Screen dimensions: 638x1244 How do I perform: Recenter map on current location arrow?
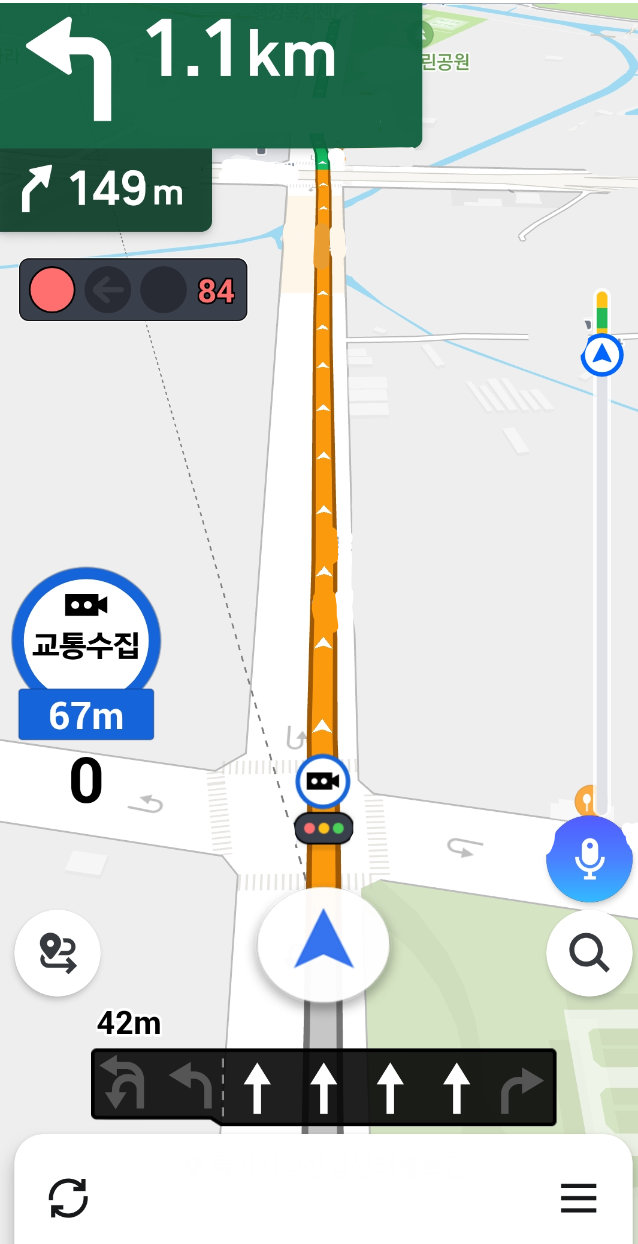pos(323,946)
